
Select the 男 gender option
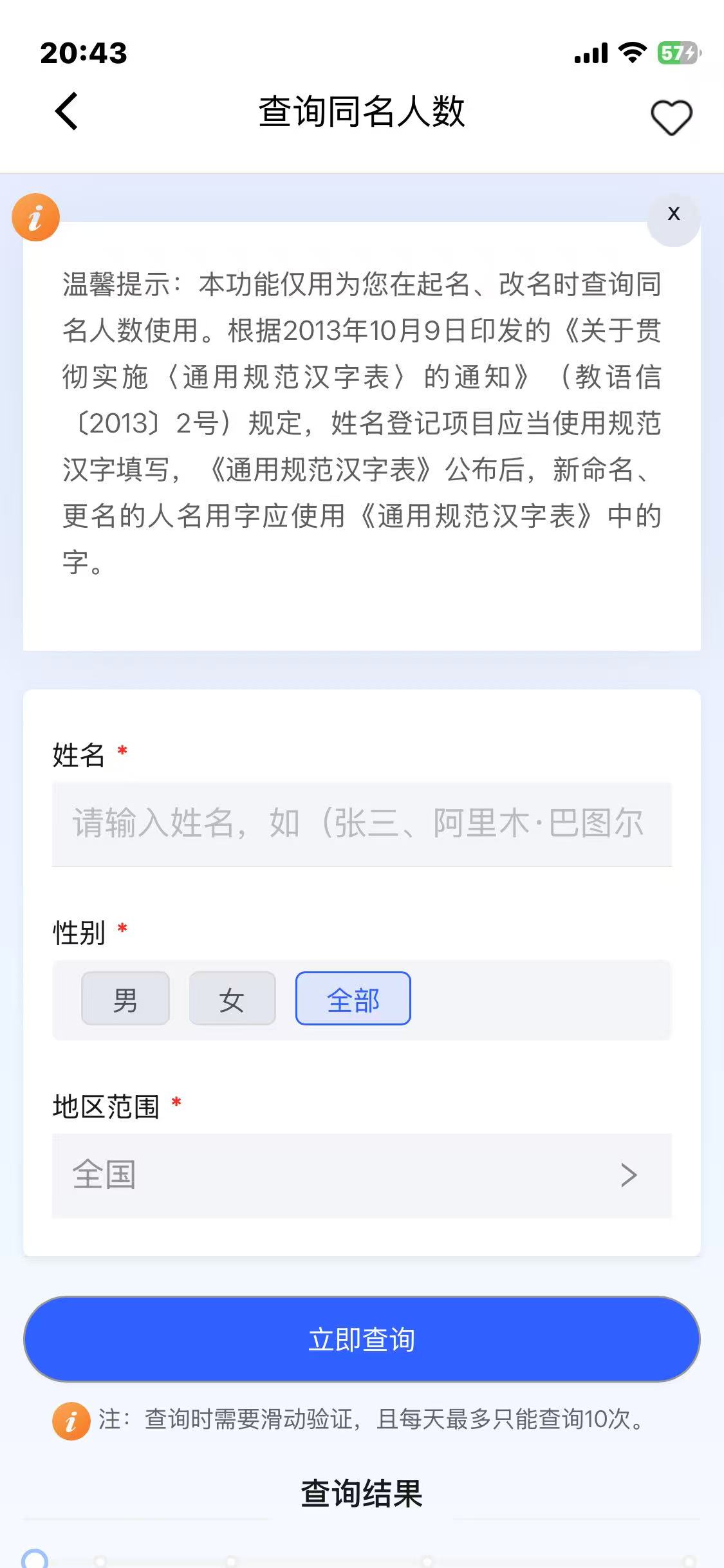(x=125, y=998)
